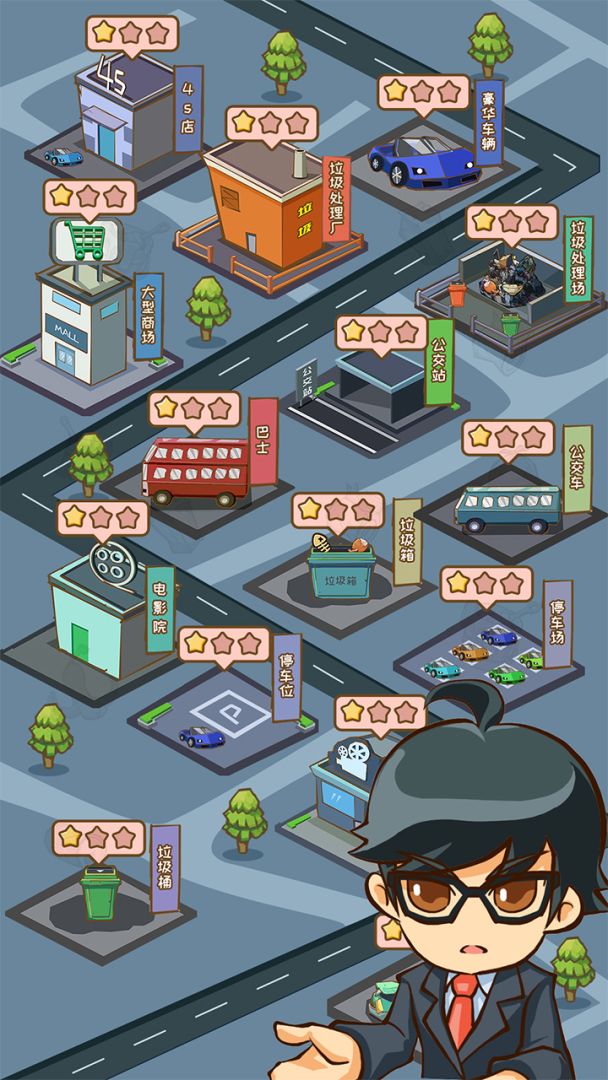Open the 垃圾箱 dumpster level
608x1080 pixels.
[343, 572]
